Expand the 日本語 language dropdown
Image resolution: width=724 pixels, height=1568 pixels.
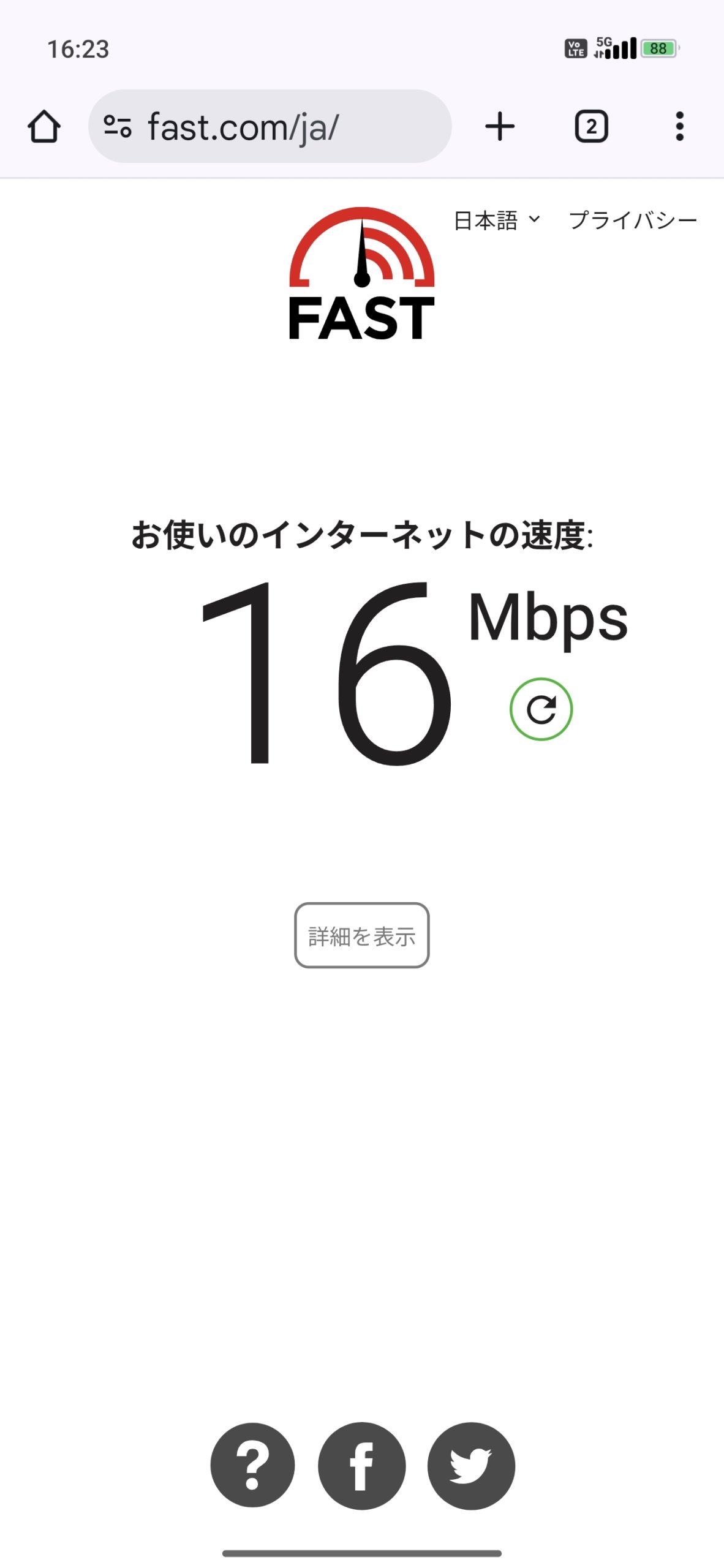point(497,221)
